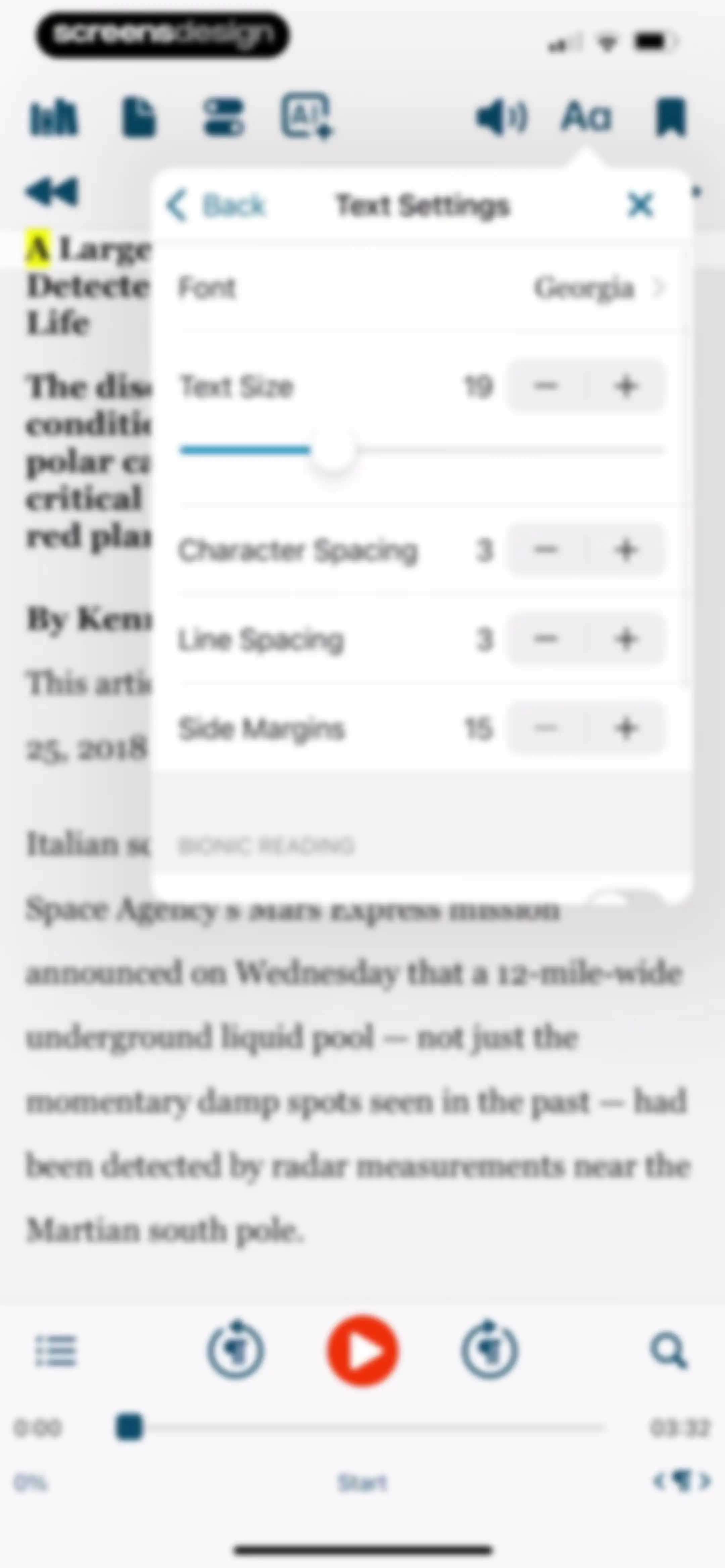Increase Character Spacing
Image resolution: width=725 pixels, height=1568 pixels.
626,550
